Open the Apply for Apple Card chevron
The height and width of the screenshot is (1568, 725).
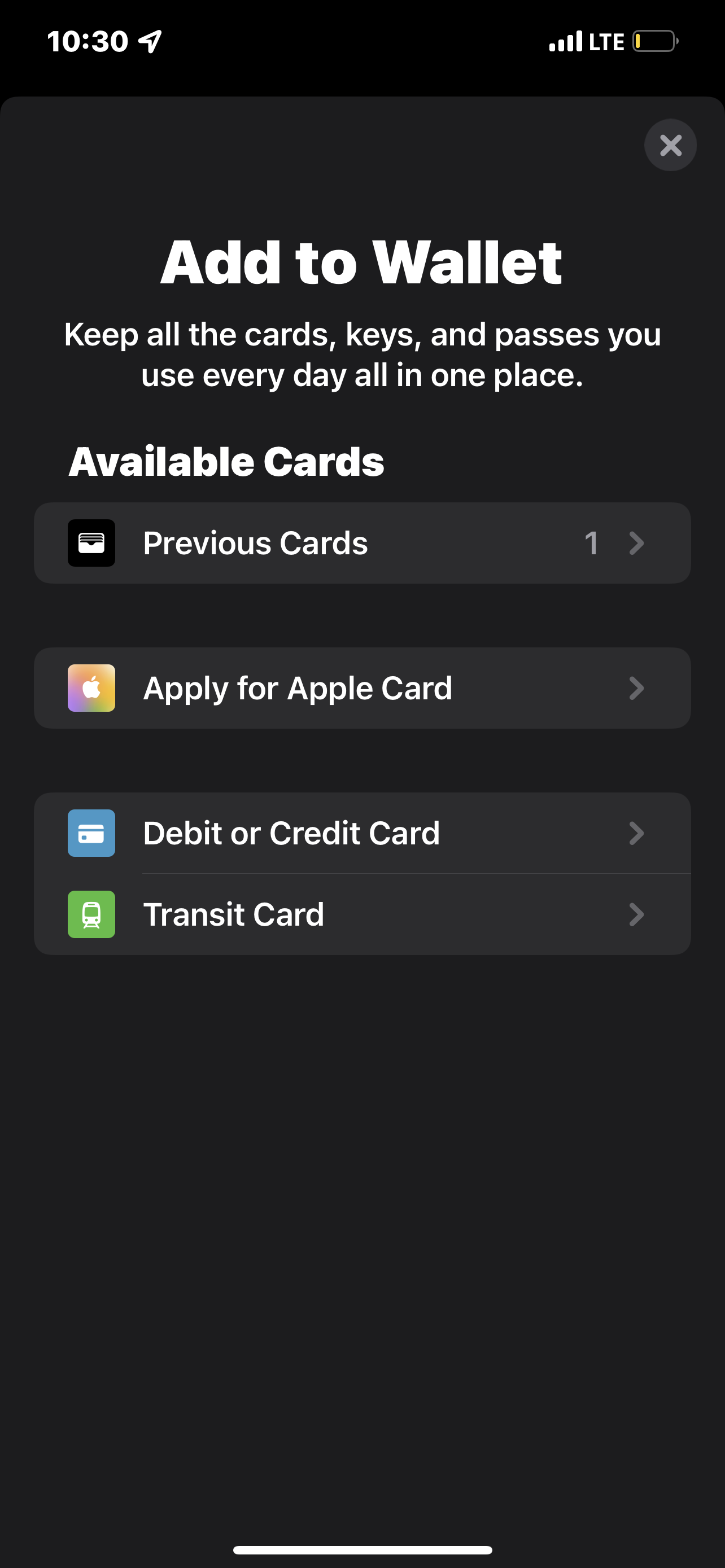(637, 688)
